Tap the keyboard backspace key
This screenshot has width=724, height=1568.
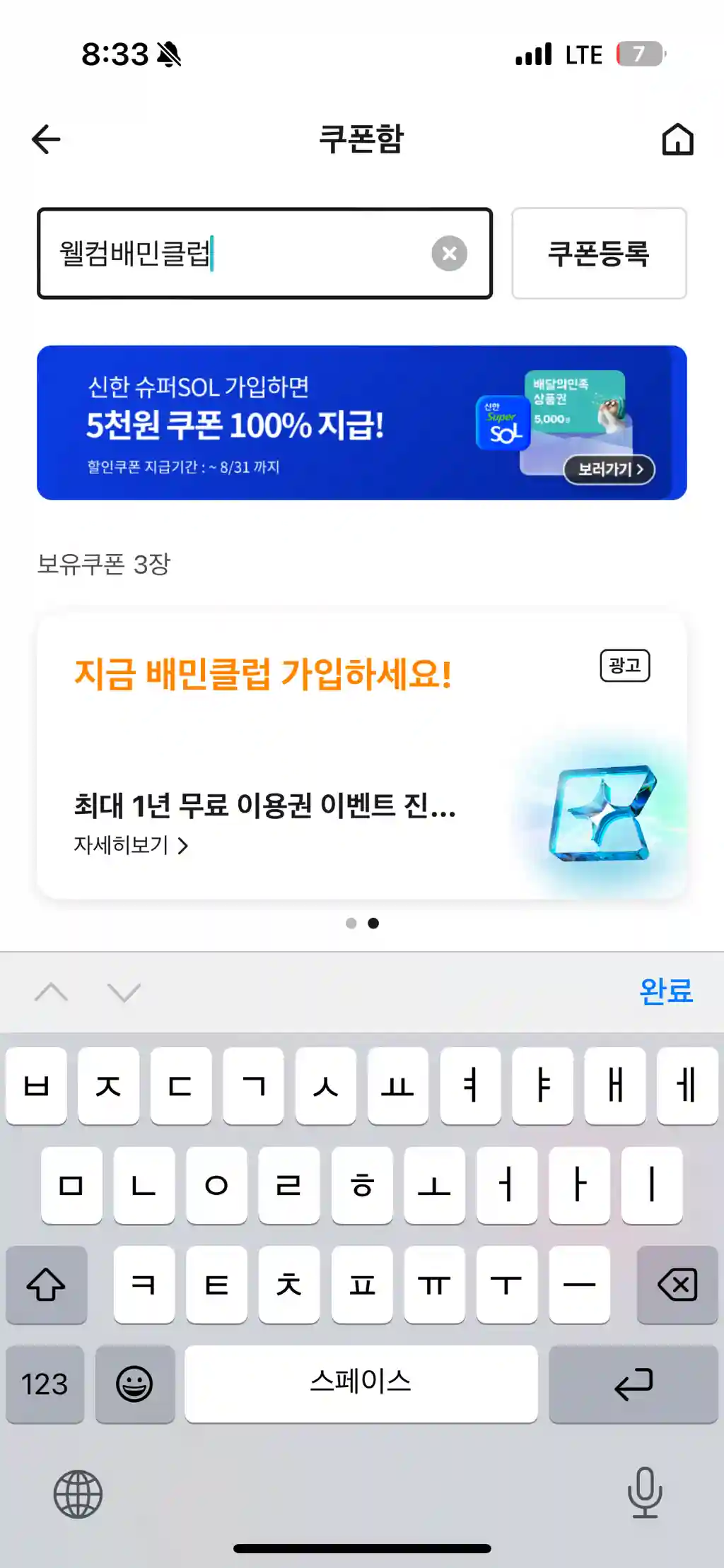[677, 1285]
